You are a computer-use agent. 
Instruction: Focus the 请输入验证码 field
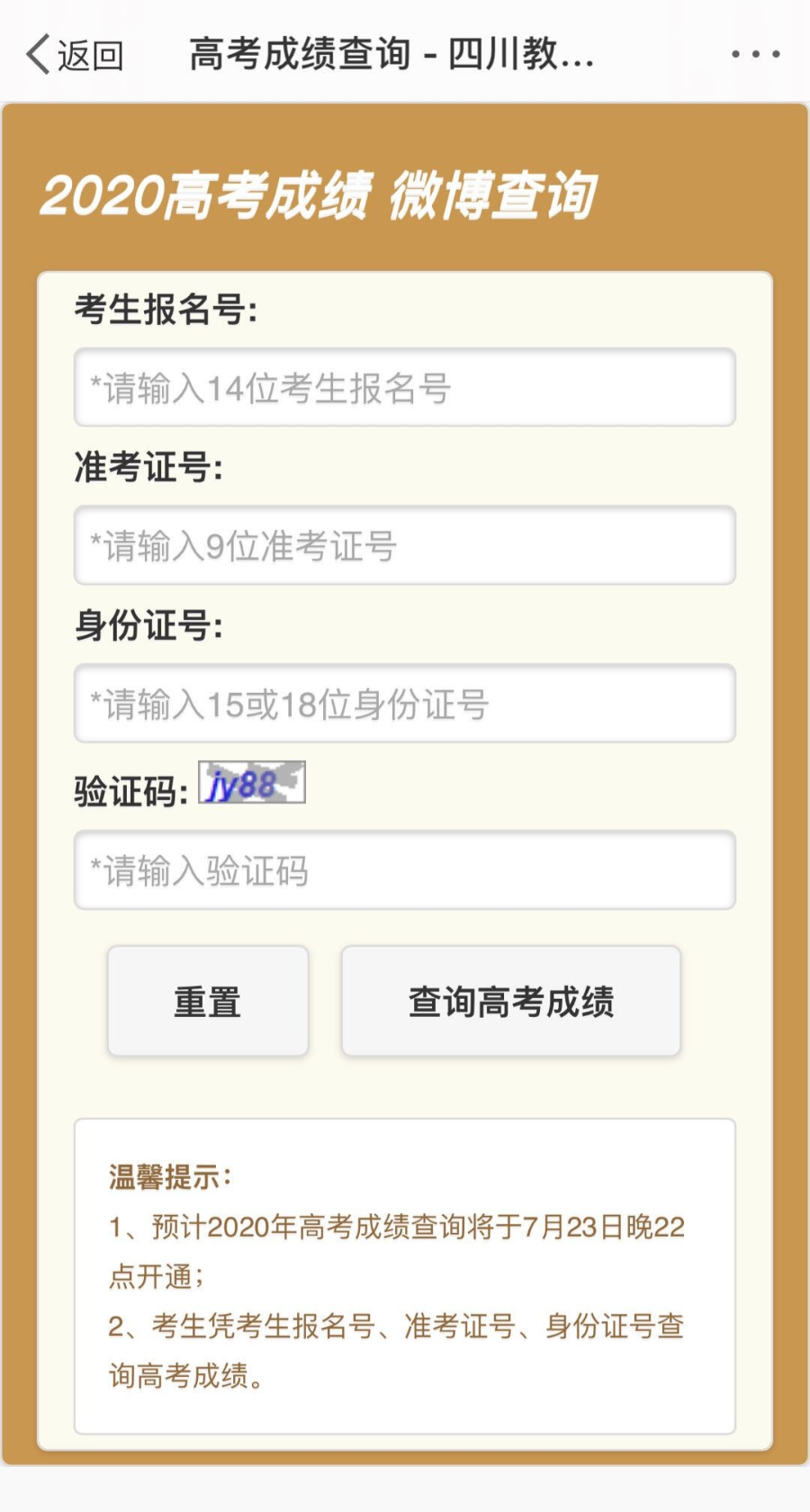coord(405,870)
